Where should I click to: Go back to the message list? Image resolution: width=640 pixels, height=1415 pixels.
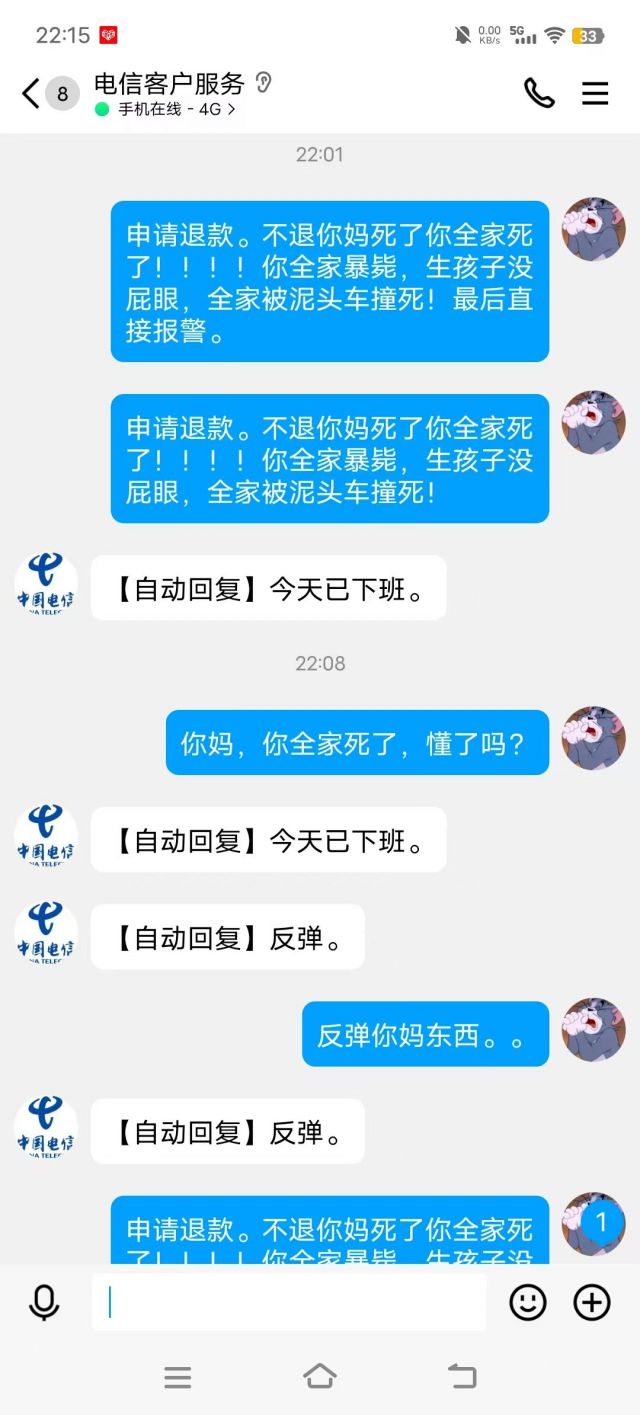coord(32,94)
